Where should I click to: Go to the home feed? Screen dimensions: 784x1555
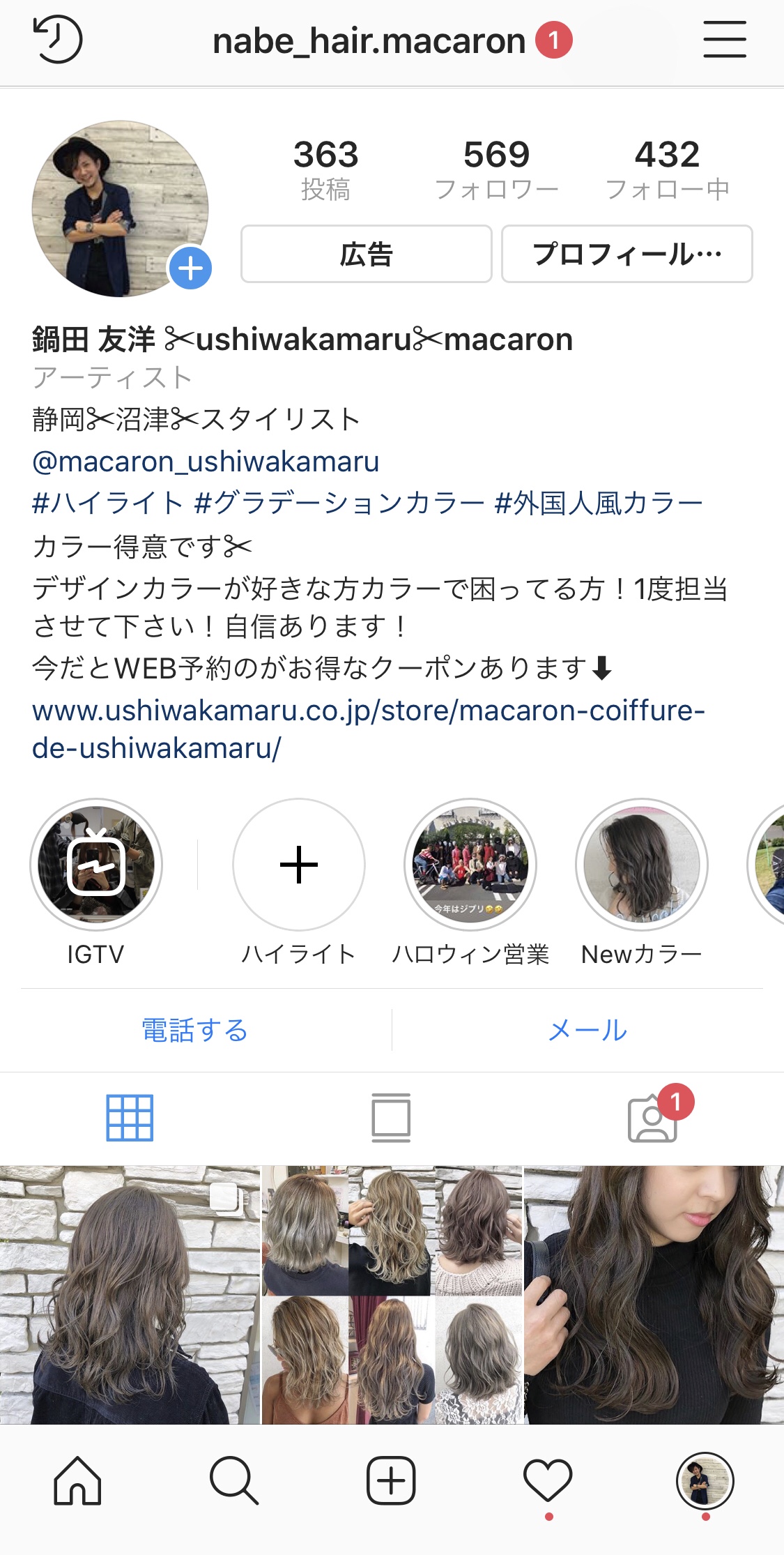[78, 1481]
